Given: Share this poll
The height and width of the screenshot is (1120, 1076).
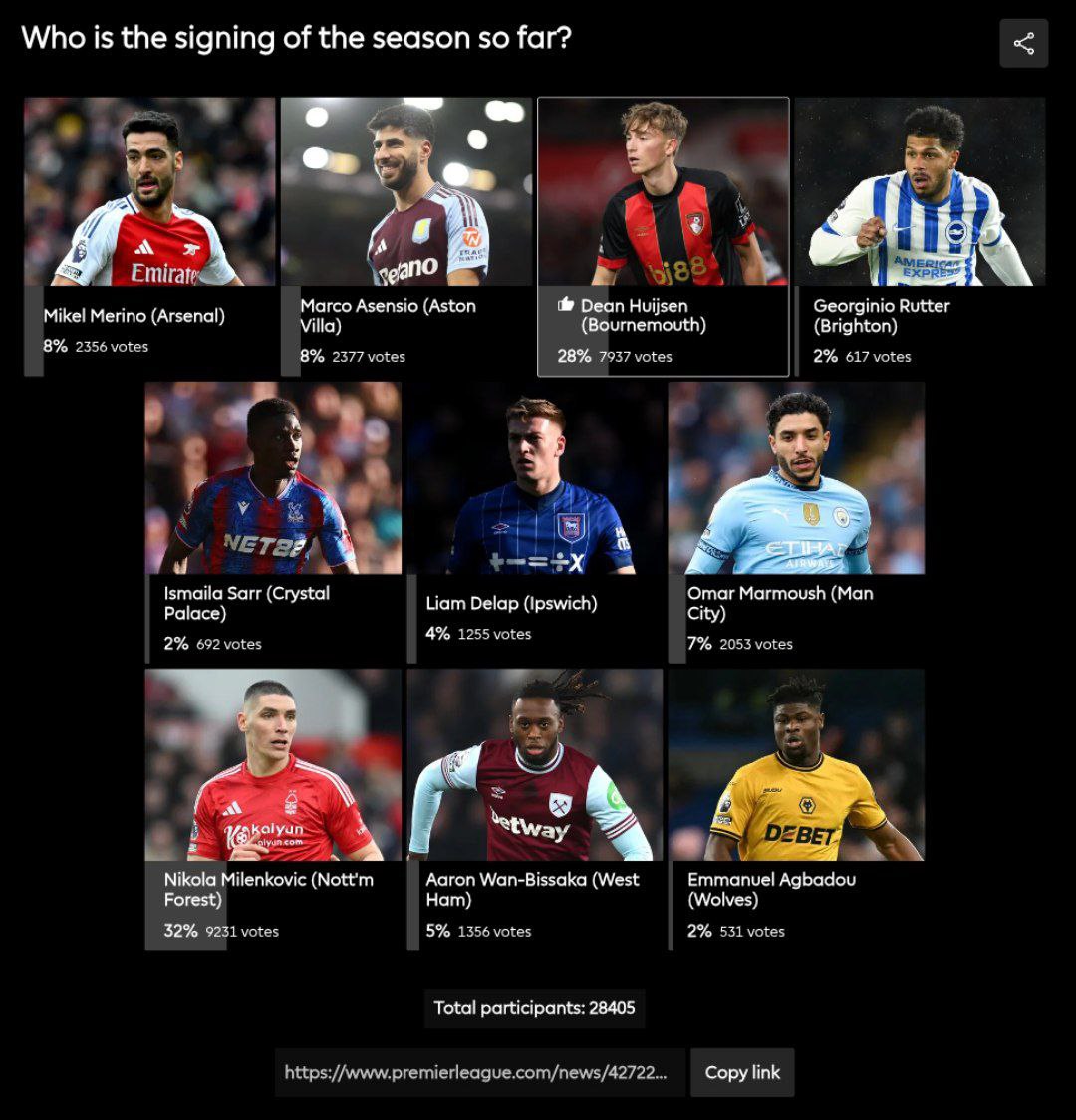Looking at the screenshot, I should point(1023,43).
